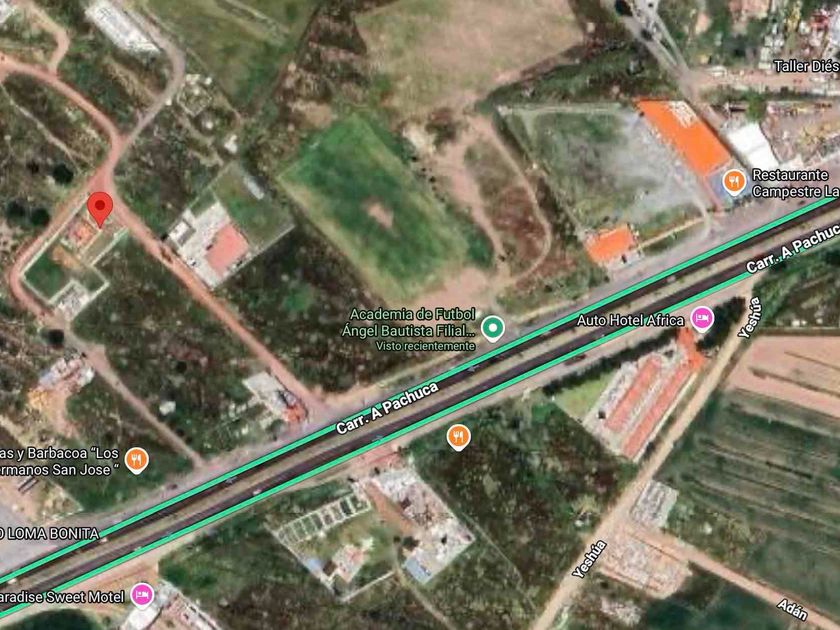Tap the unlabeled restaurant marker below the highway

[x=459, y=438]
